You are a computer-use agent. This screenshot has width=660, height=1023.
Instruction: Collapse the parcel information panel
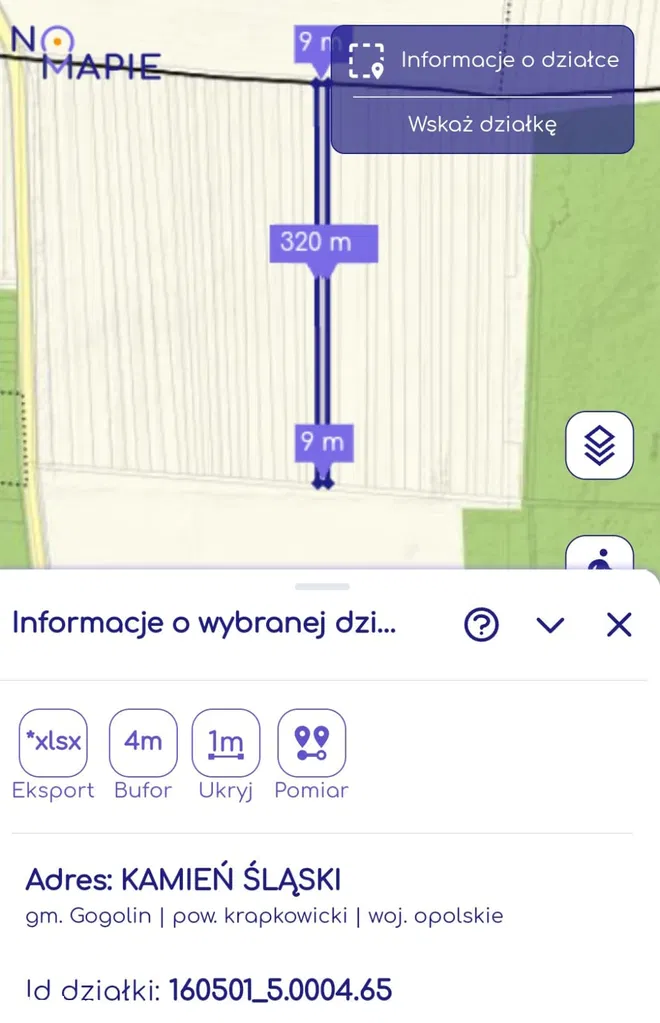(x=550, y=625)
